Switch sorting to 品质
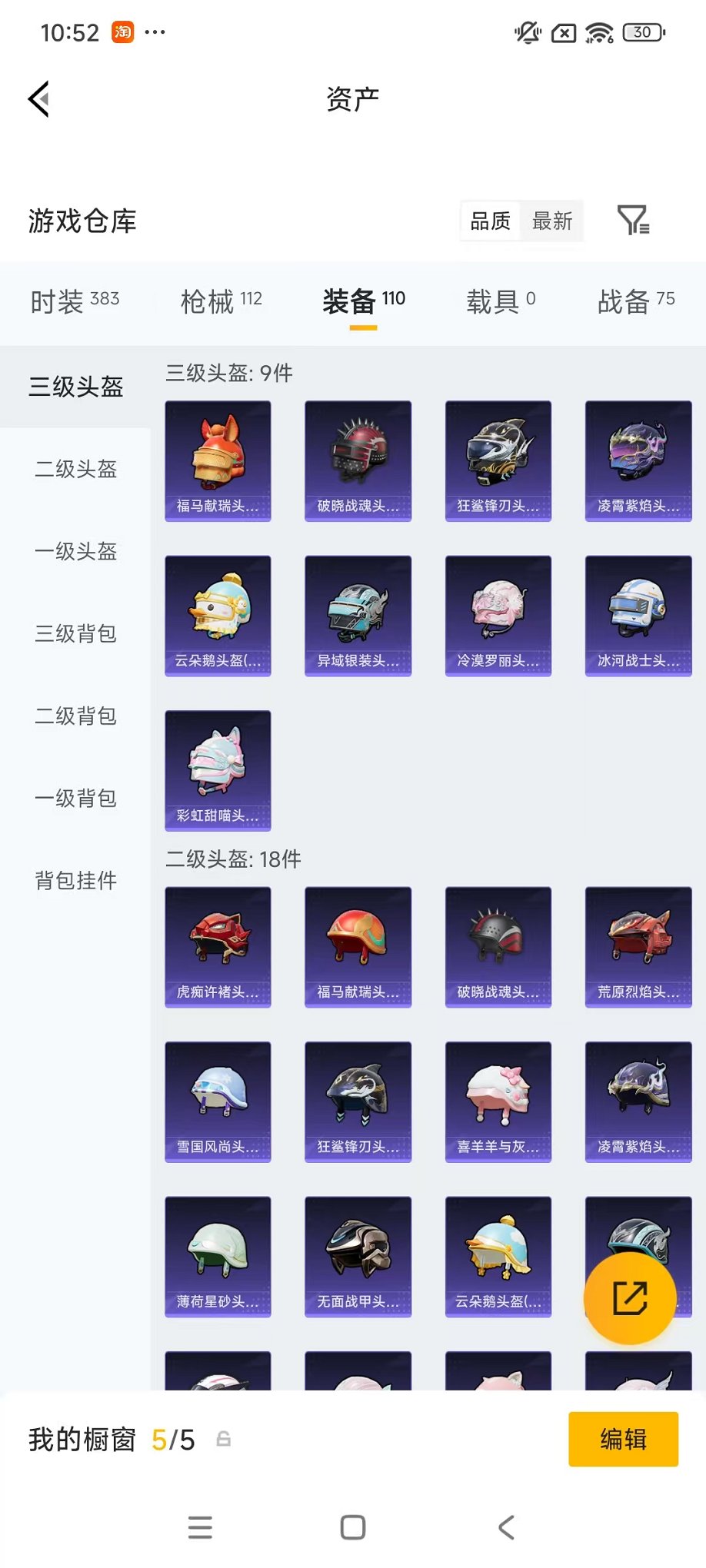Screen dimensions: 706x1568 pyautogui.click(x=490, y=221)
